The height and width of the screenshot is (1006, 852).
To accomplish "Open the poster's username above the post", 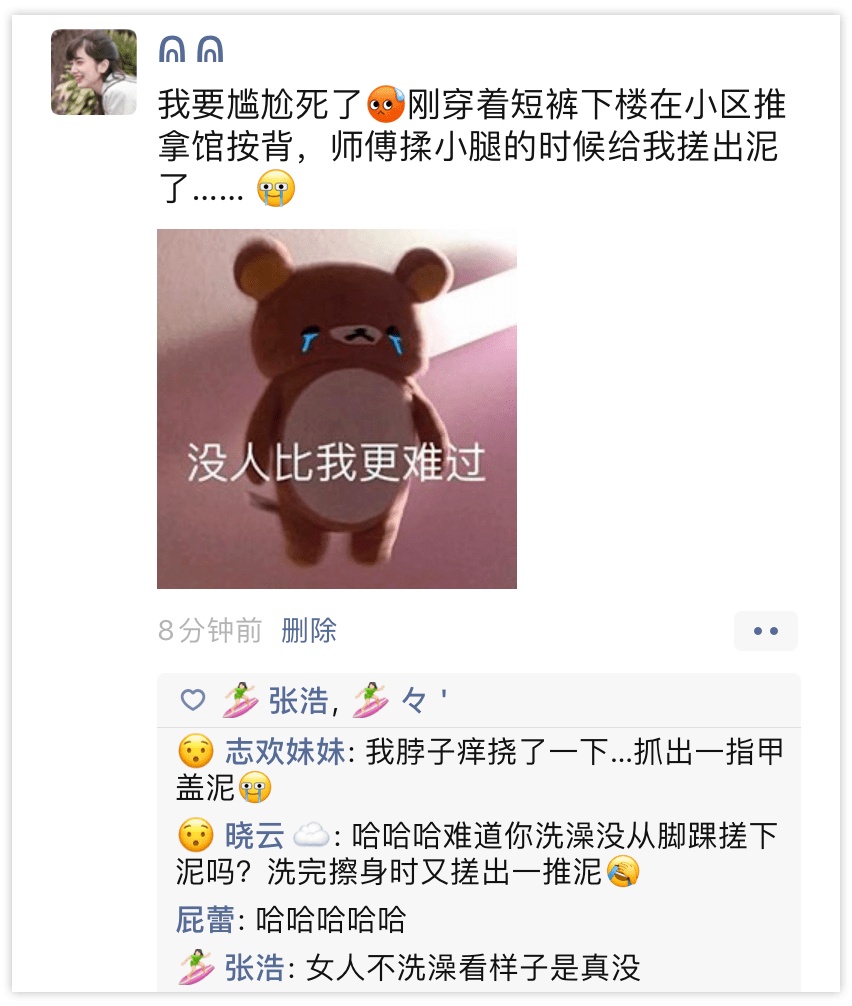I will (191, 49).
